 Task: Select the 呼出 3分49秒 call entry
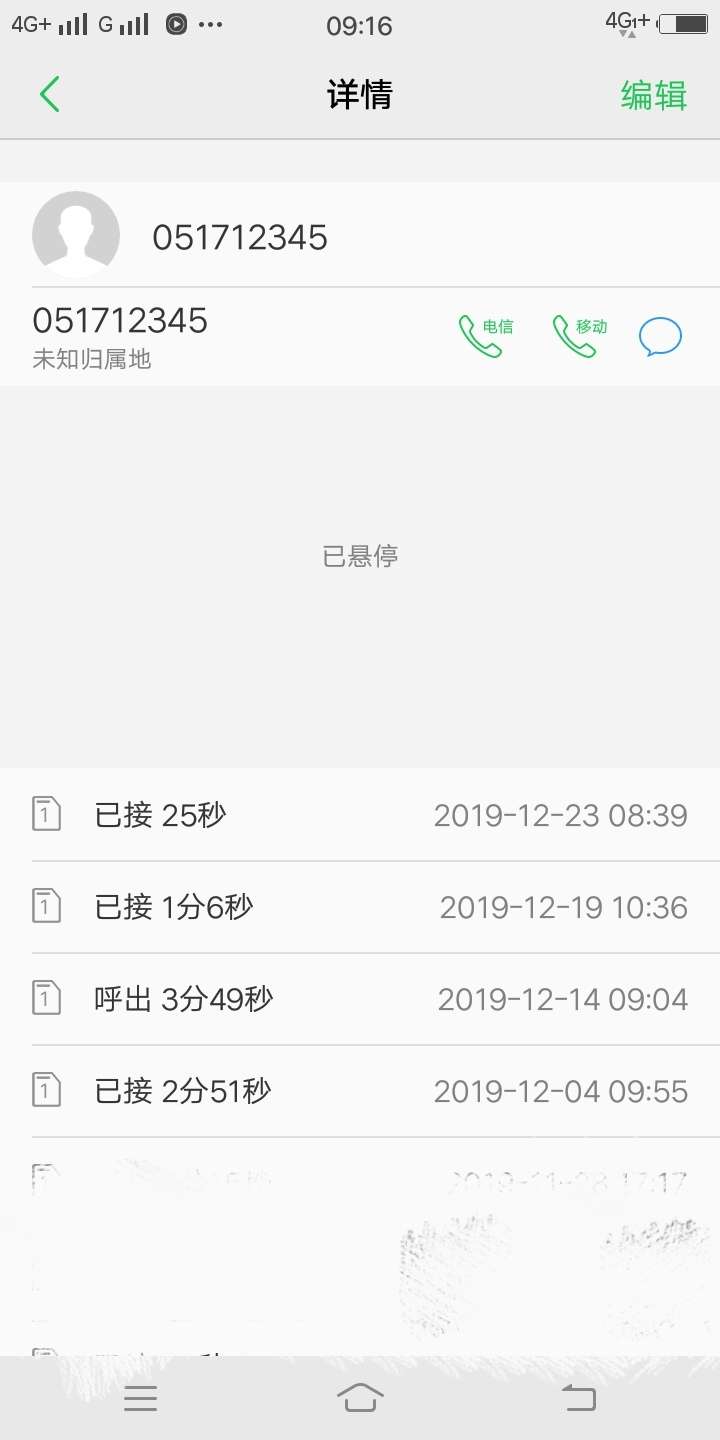360,999
